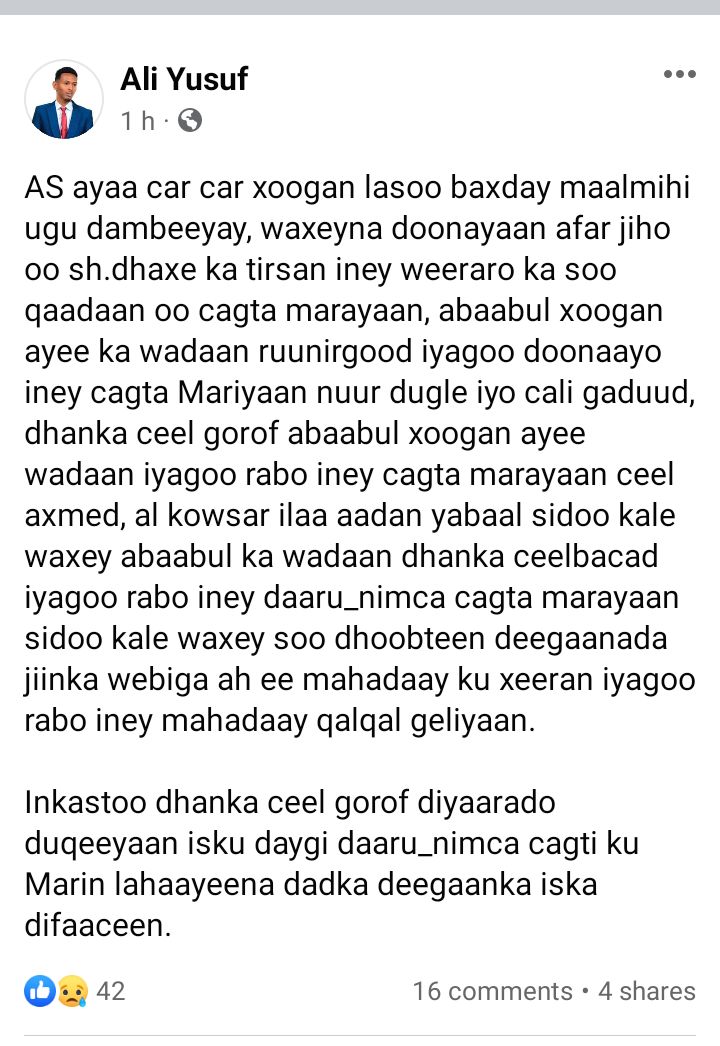The image size is (720, 1046).
Task: View the 4 shares
Action: click(x=646, y=991)
